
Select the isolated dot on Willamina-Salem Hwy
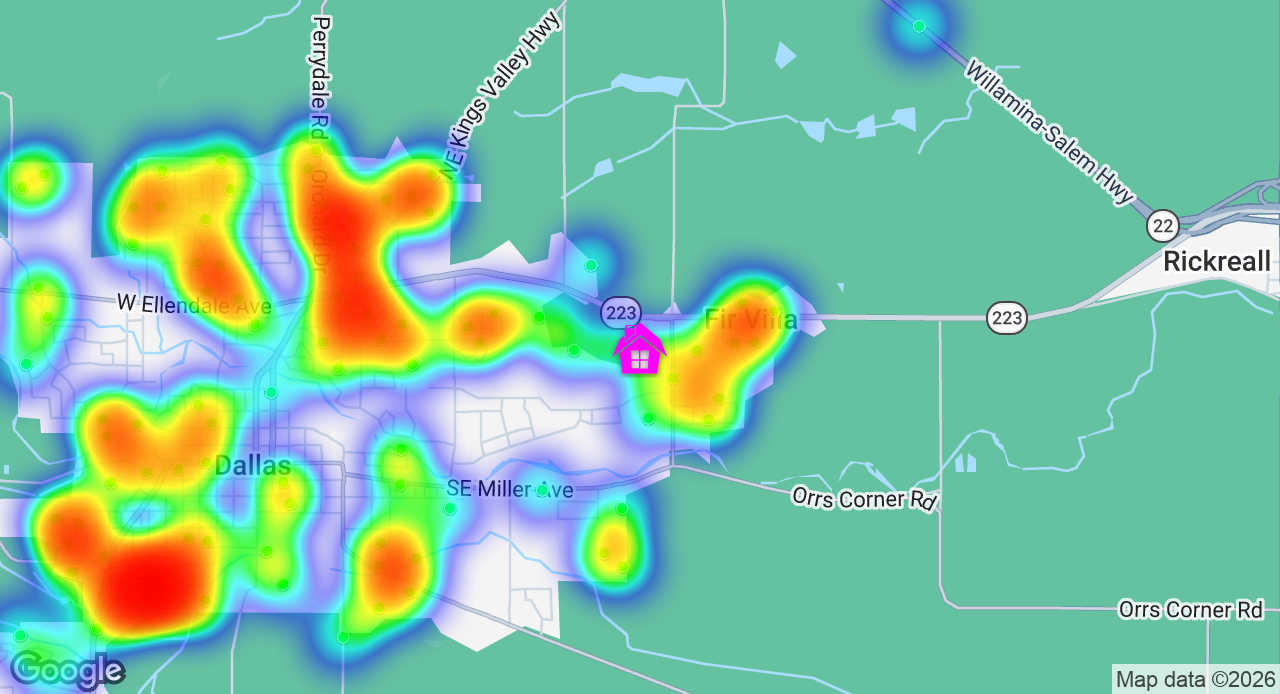(x=919, y=26)
